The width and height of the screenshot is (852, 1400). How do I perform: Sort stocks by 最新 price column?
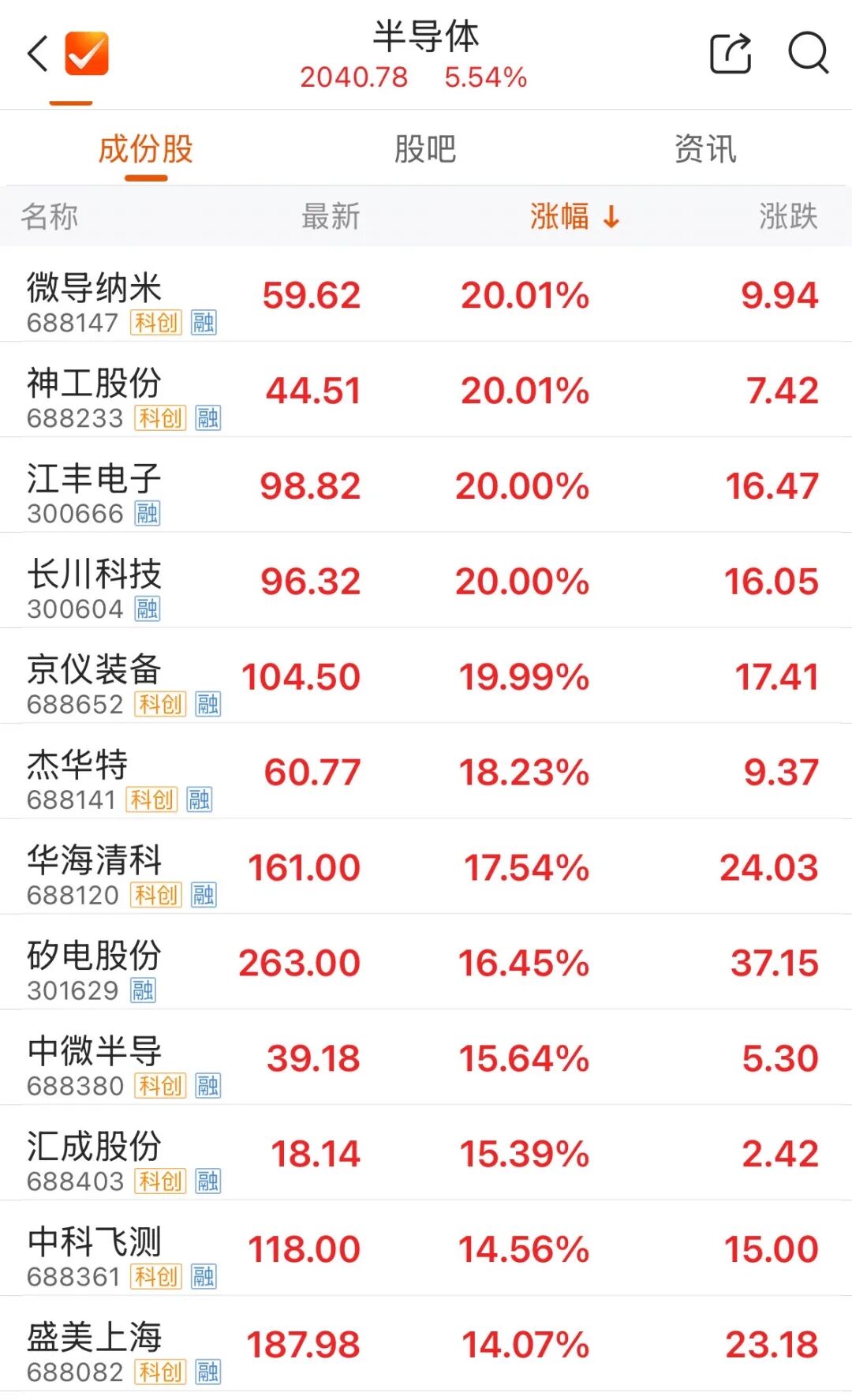click(x=331, y=216)
